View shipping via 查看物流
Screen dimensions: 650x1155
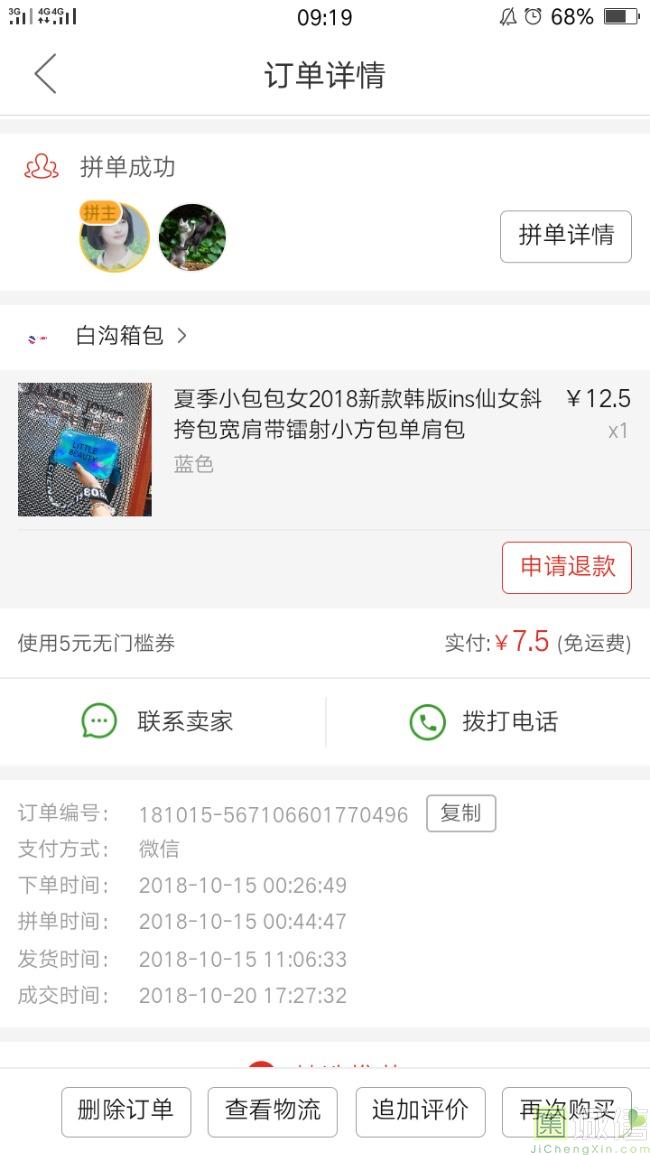coord(273,1112)
